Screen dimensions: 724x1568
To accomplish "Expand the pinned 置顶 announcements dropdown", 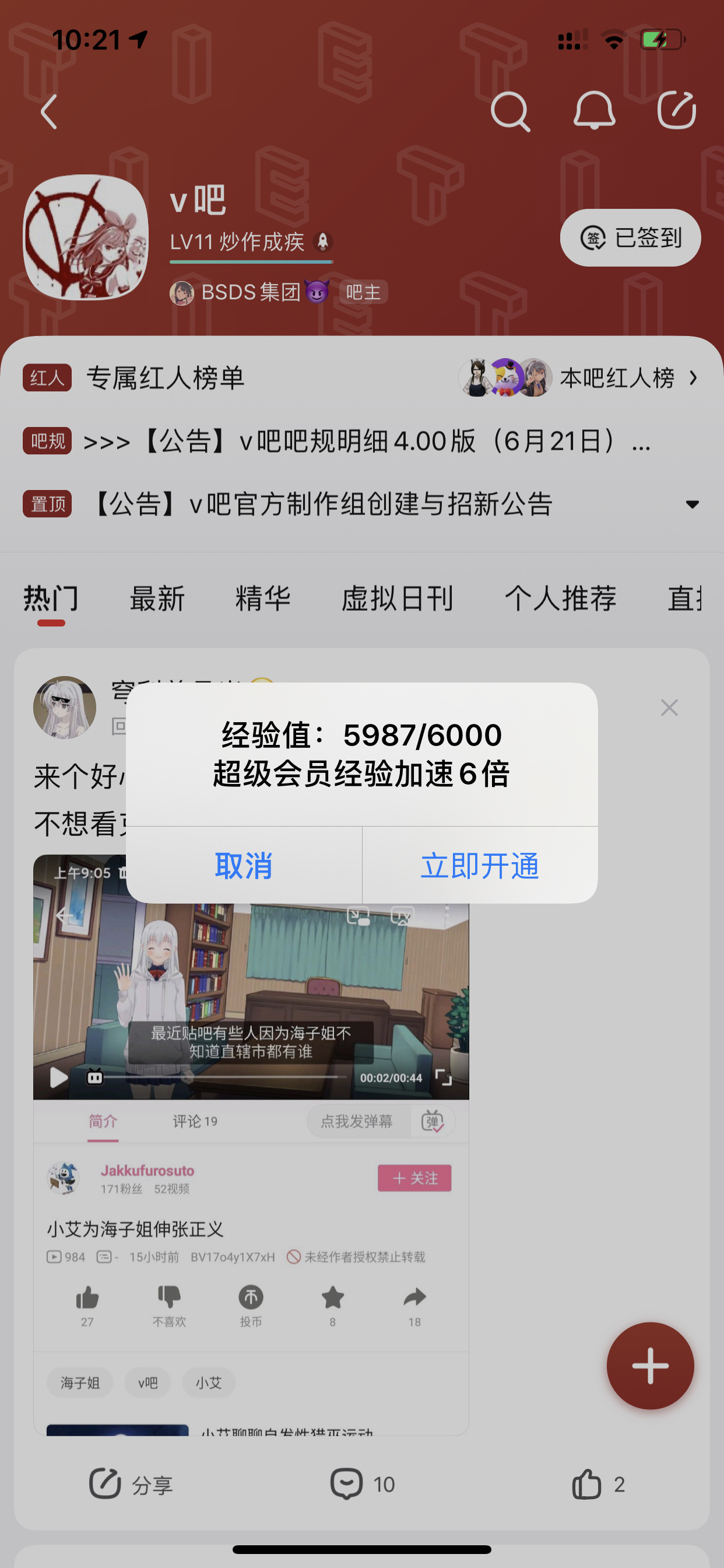I will click(x=692, y=504).
